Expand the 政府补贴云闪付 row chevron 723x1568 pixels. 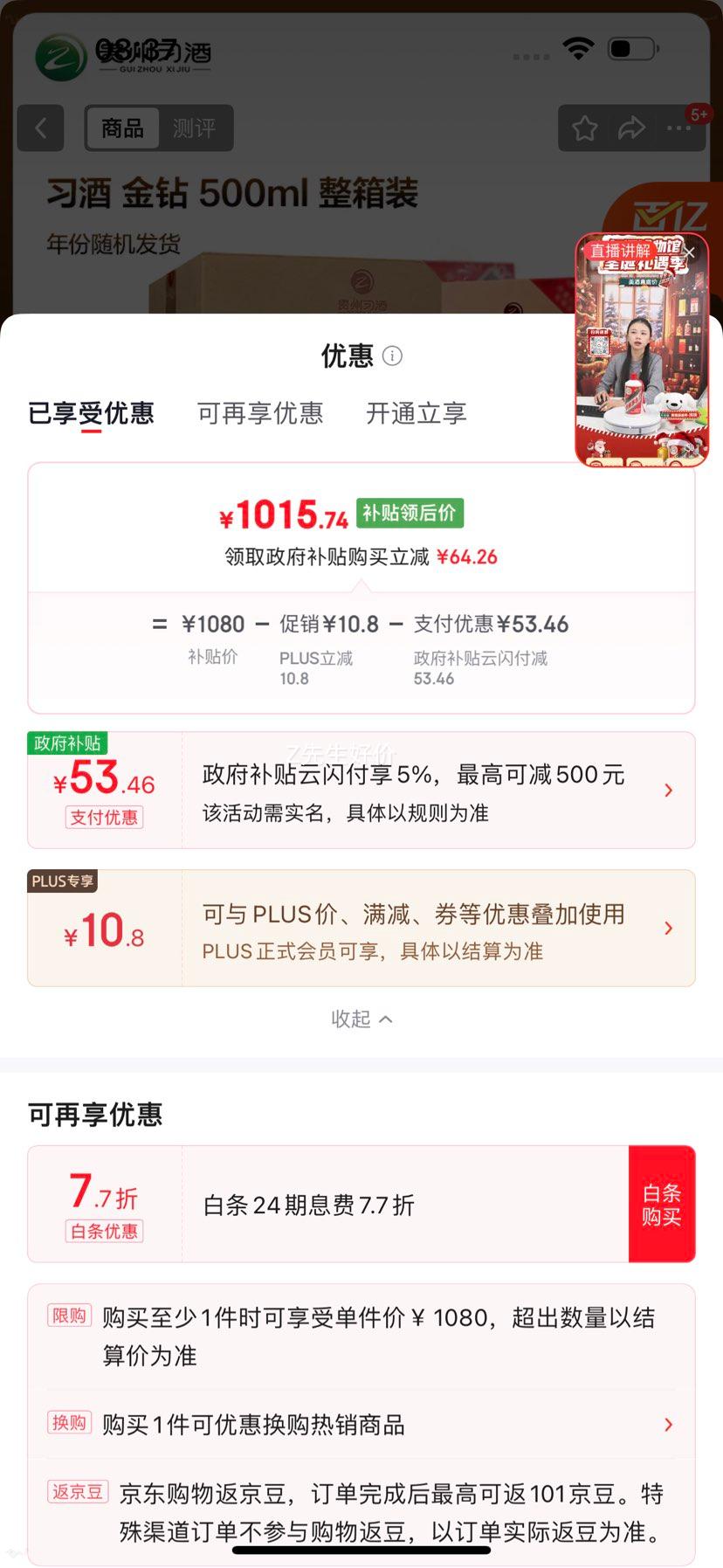coord(669,790)
